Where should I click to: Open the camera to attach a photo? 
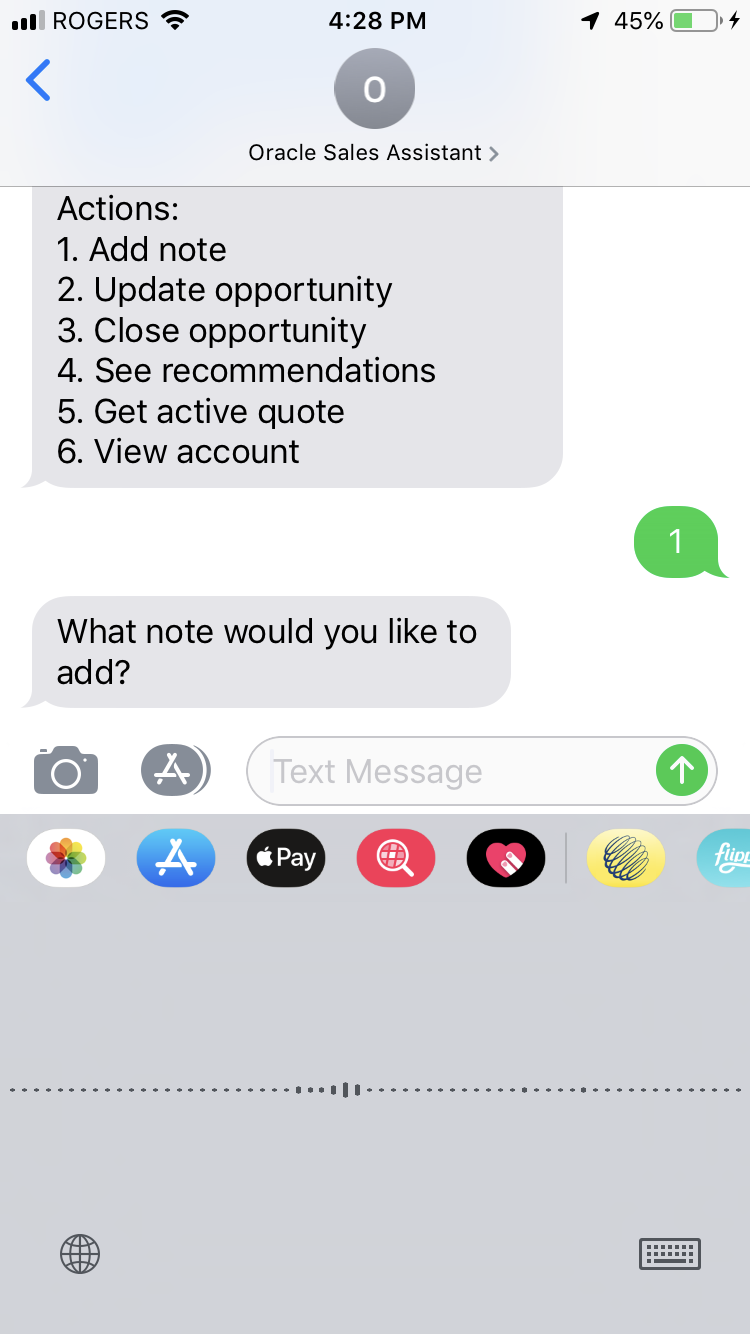pos(66,770)
